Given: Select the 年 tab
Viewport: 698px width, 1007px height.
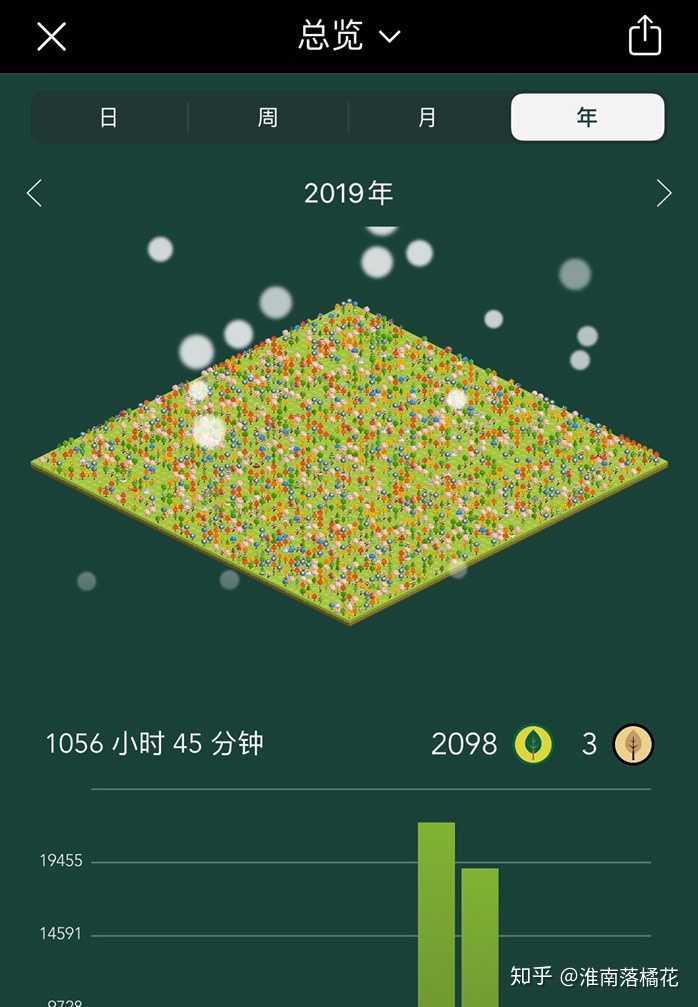Looking at the screenshot, I should (587, 118).
